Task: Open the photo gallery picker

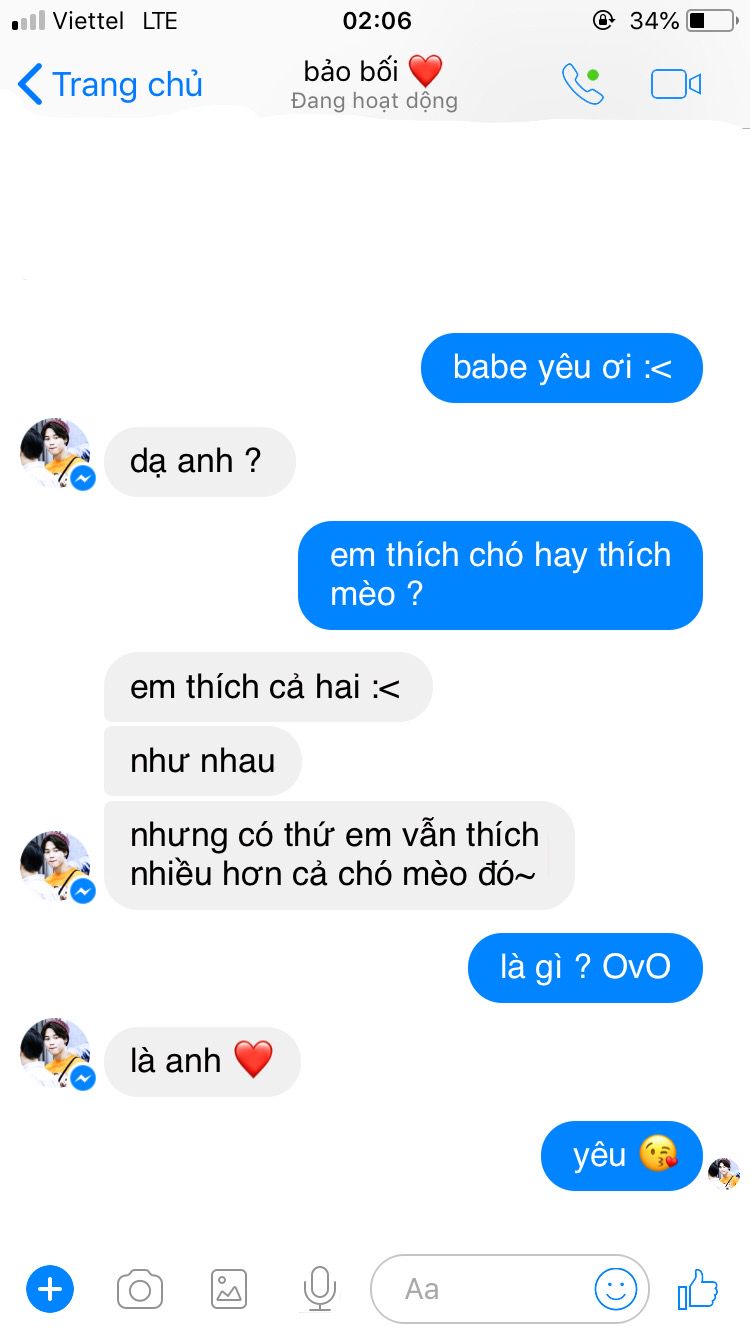Action: 229,1289
